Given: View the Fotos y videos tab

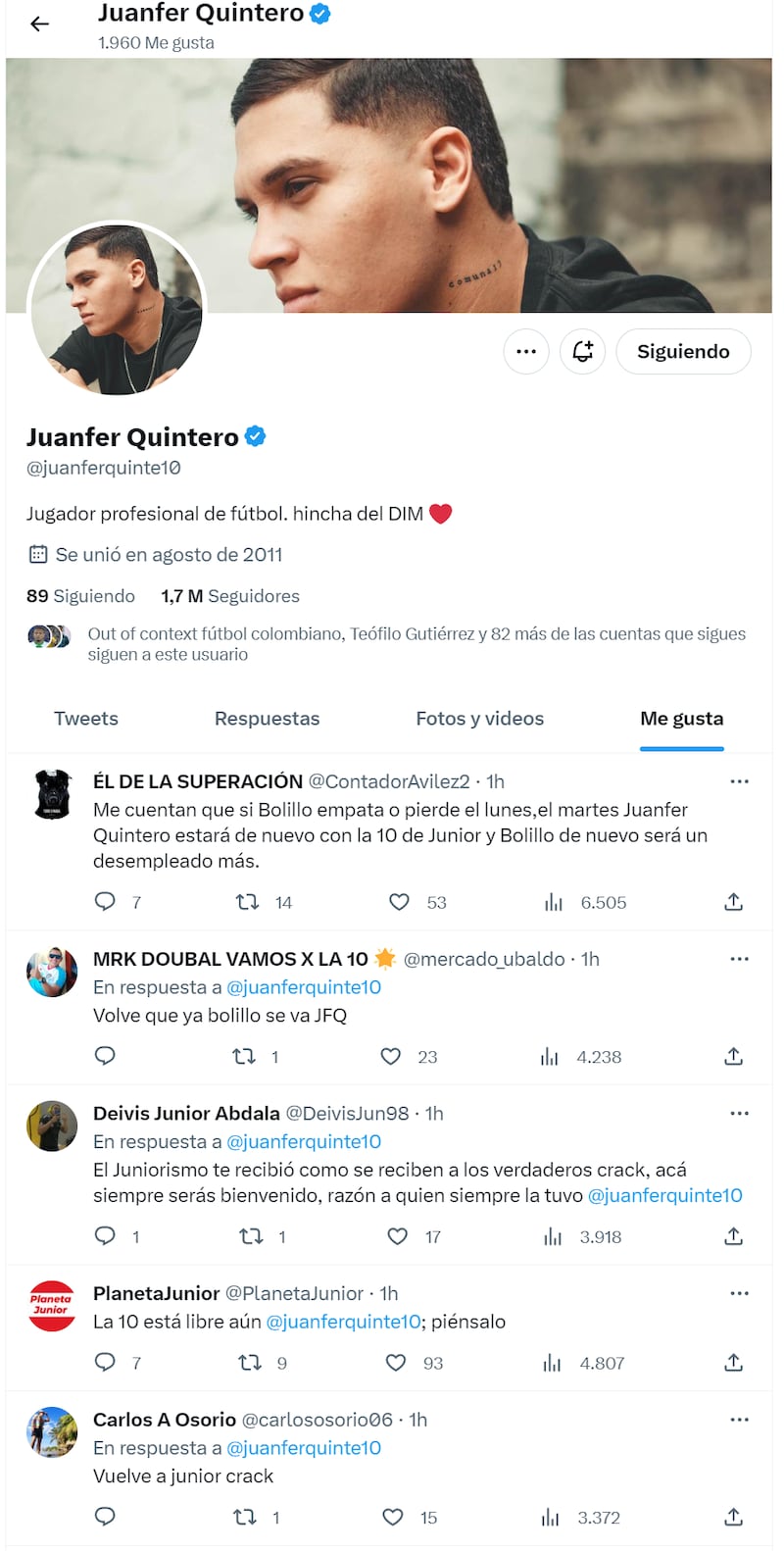Looking at the screenshot, I should 479,719.
